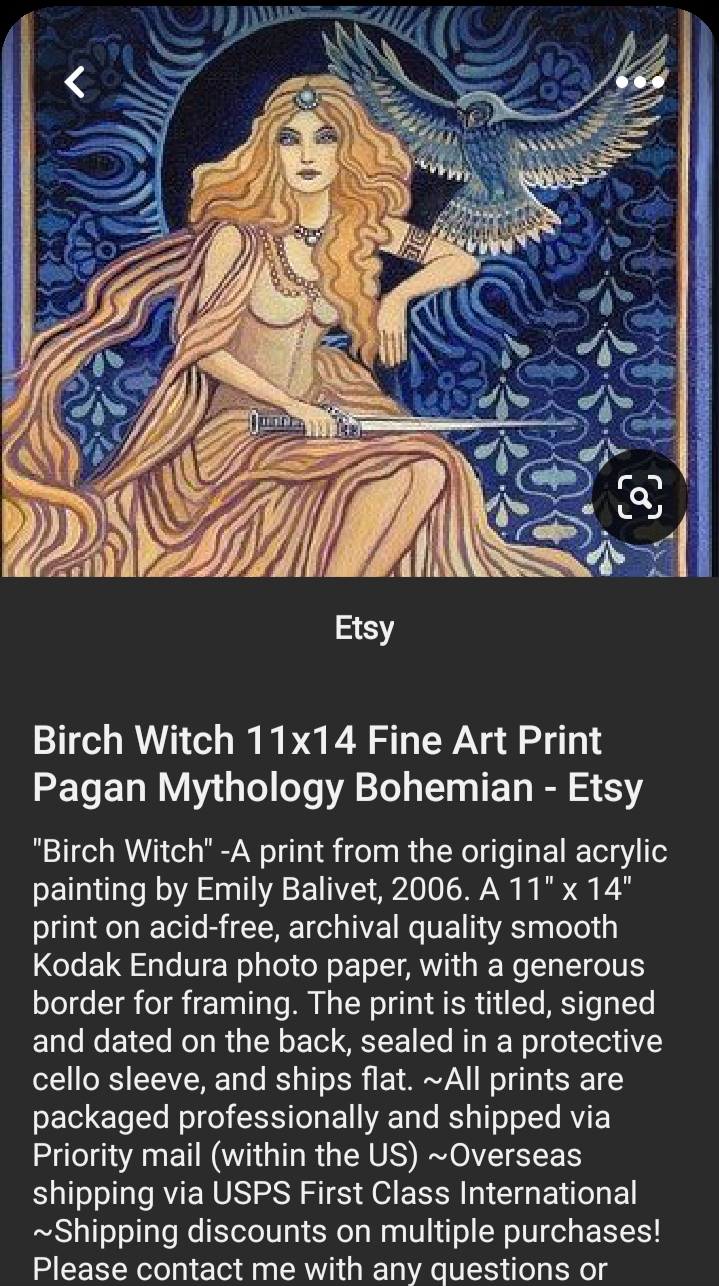Tap the visual search lens icon

tap(639, 496)
